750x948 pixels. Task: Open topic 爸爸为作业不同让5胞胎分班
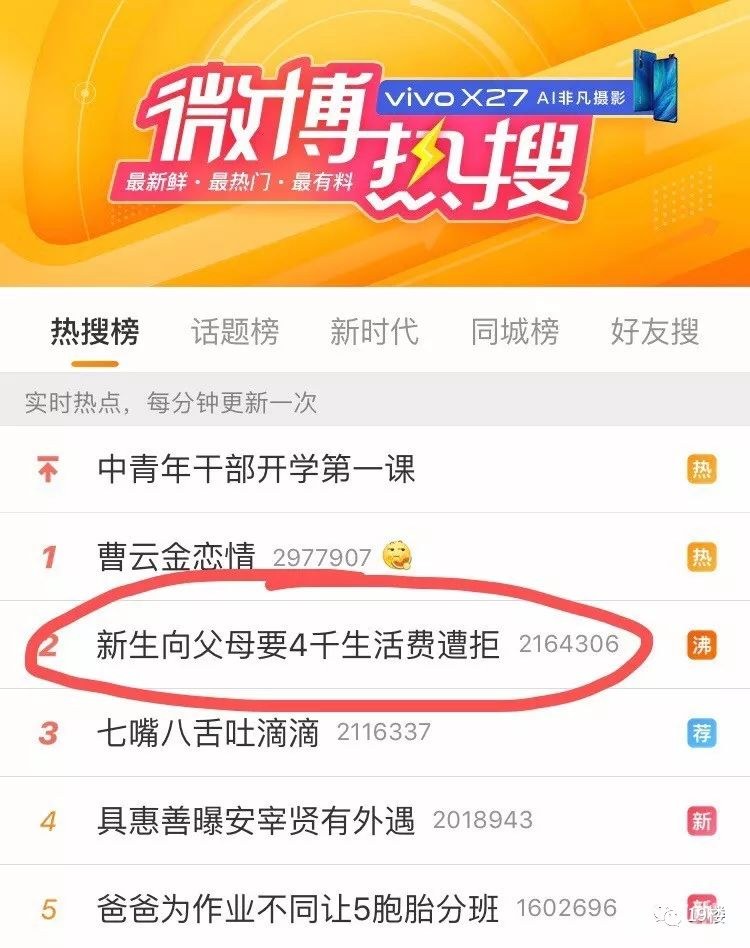coord(298,909)
